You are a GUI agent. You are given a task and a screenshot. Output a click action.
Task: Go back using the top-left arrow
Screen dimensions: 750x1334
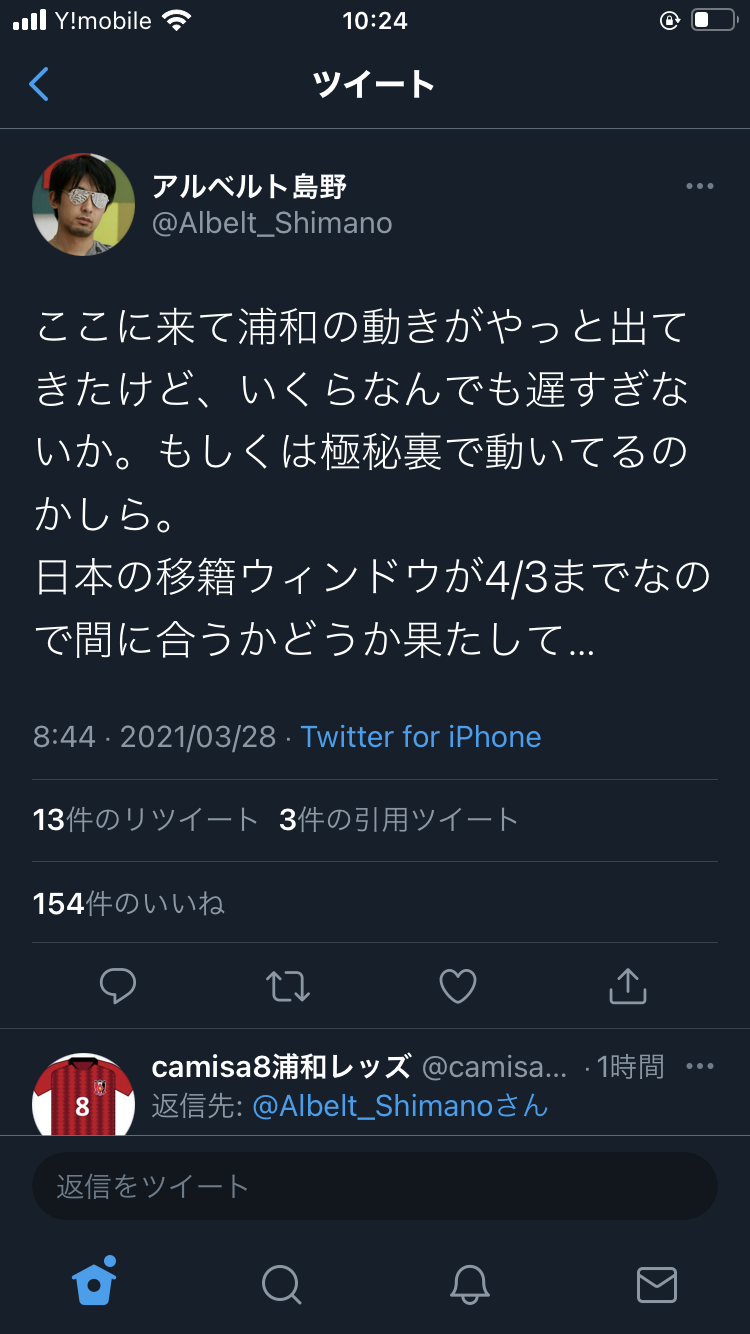coord(39,84)
